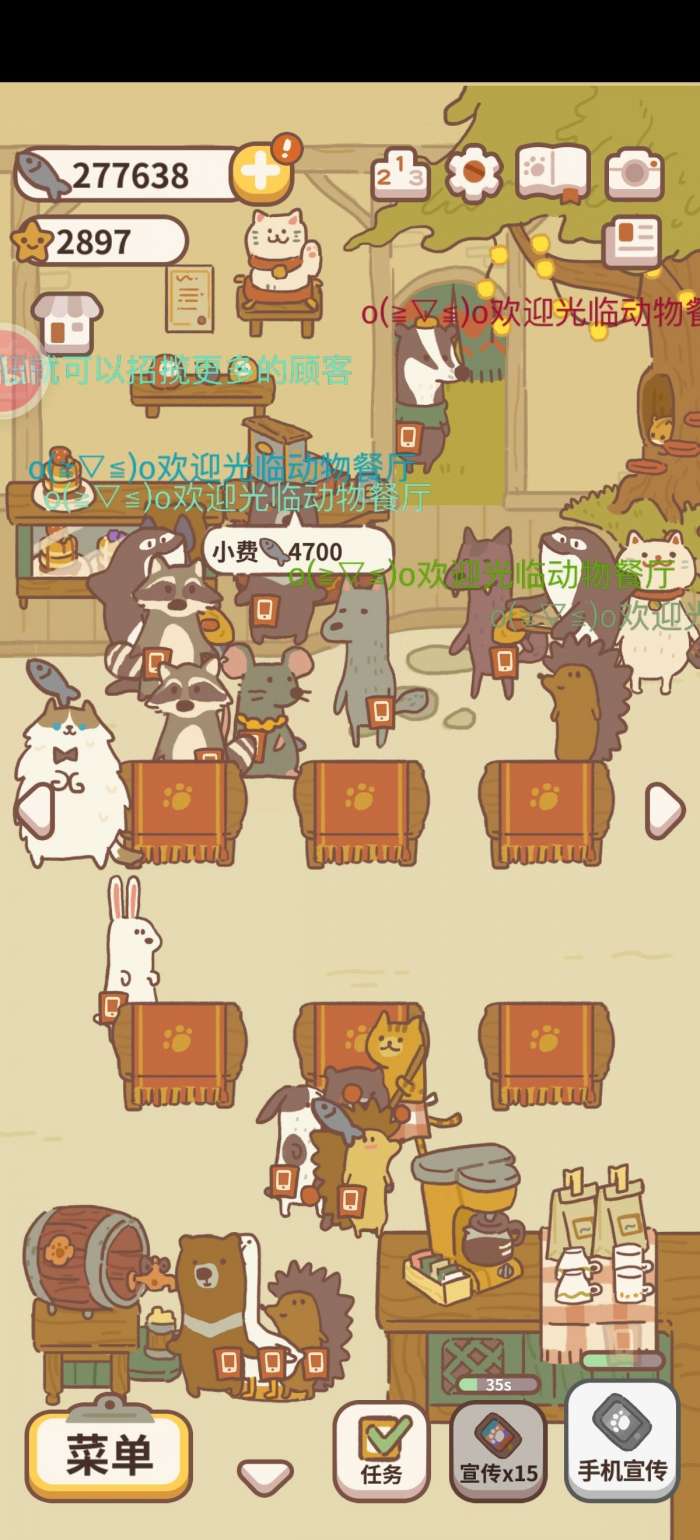Image resolution: width=700 pixels, height=1540 pixels.
Task: Open the ranking podium icon
Action: click(400, 175)
